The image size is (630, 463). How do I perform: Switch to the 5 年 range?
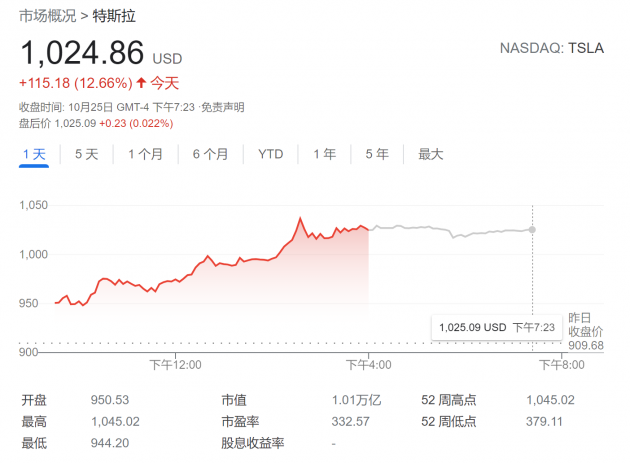377,154
